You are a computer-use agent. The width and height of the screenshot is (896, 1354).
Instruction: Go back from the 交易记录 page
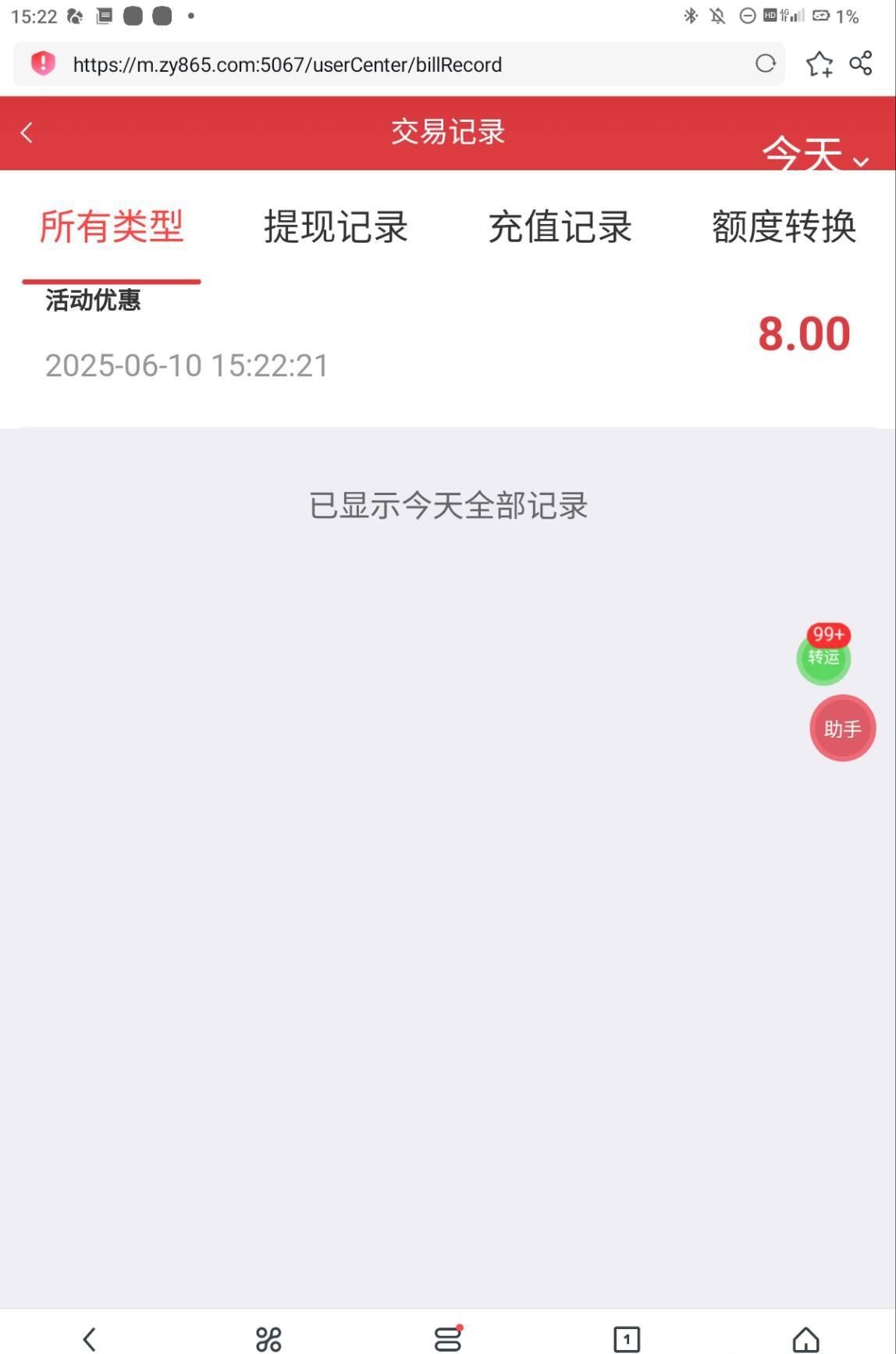click(27, 133)
